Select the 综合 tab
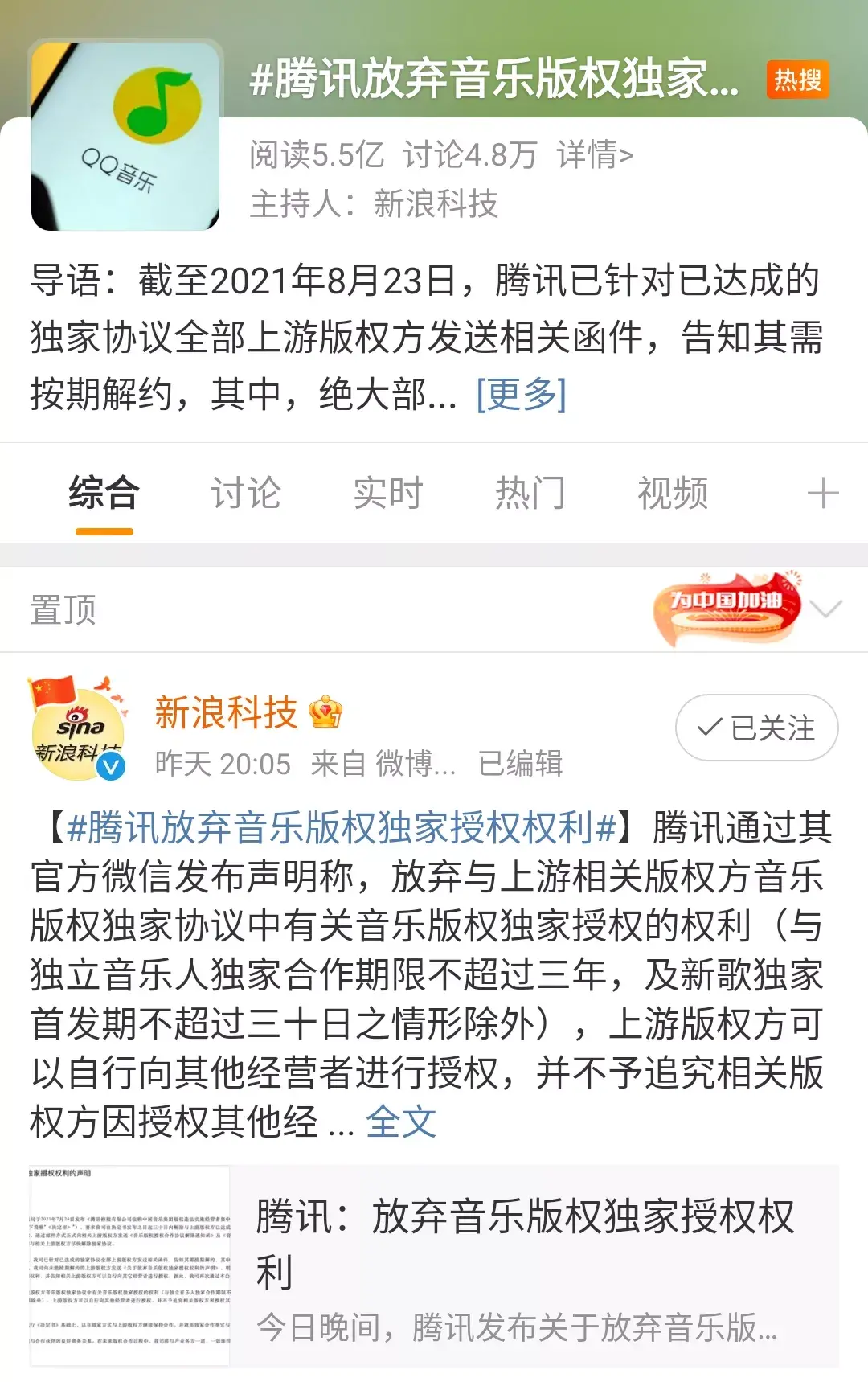868x1382 pixels. 104,493
